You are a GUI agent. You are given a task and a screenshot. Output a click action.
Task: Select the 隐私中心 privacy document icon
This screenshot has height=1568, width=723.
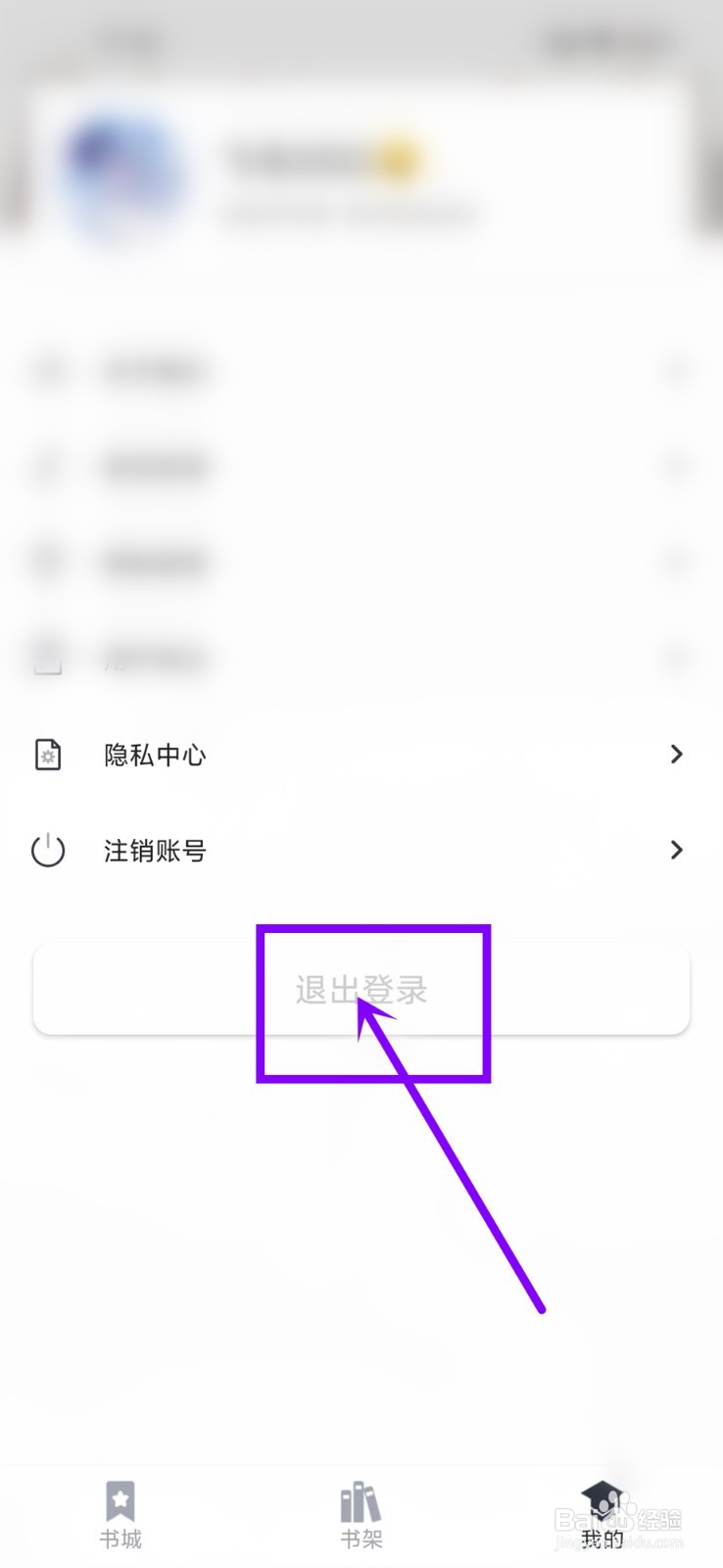48,755
